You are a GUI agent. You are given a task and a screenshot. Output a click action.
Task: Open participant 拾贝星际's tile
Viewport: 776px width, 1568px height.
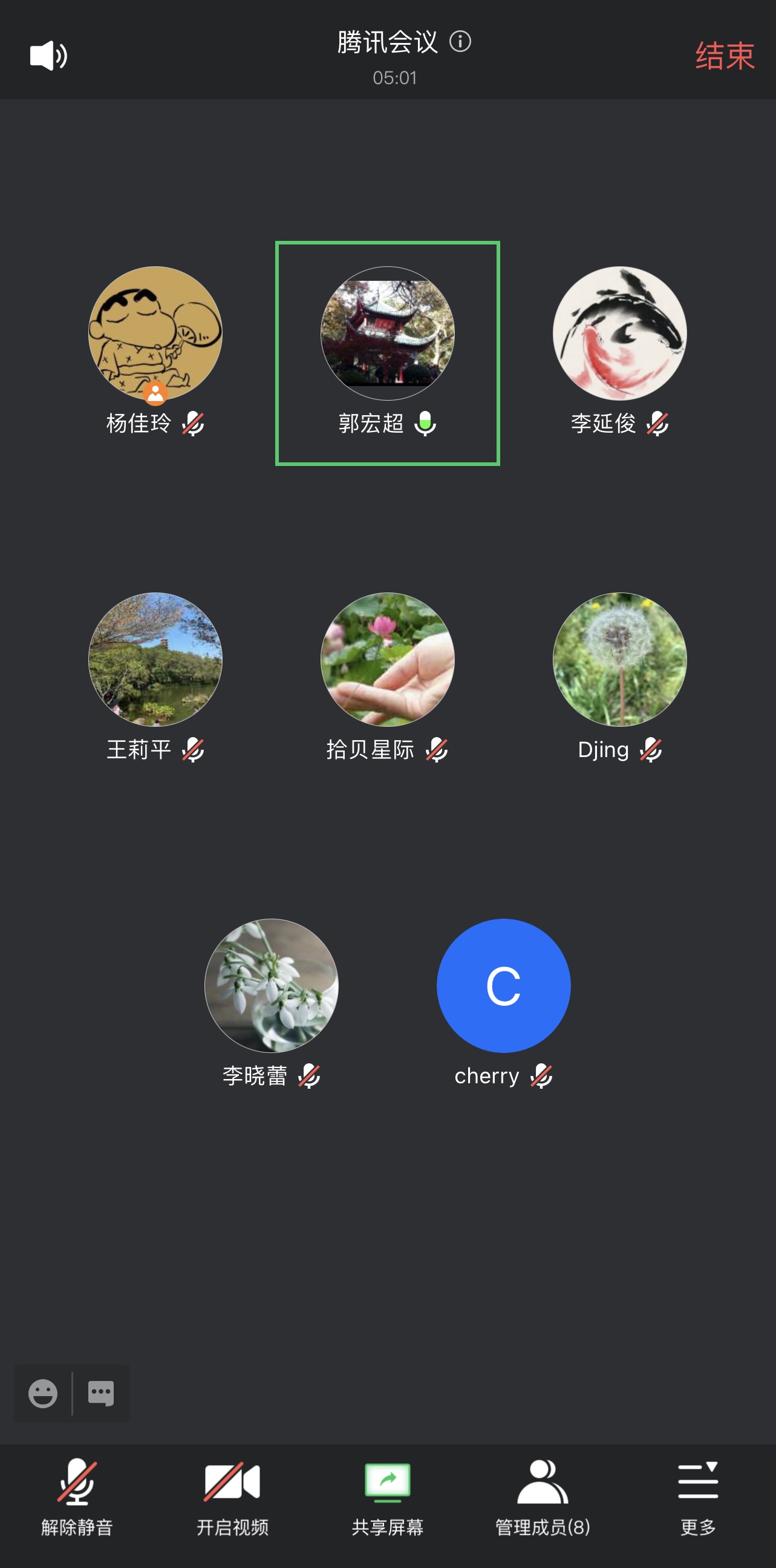click(x=387, y=659)
